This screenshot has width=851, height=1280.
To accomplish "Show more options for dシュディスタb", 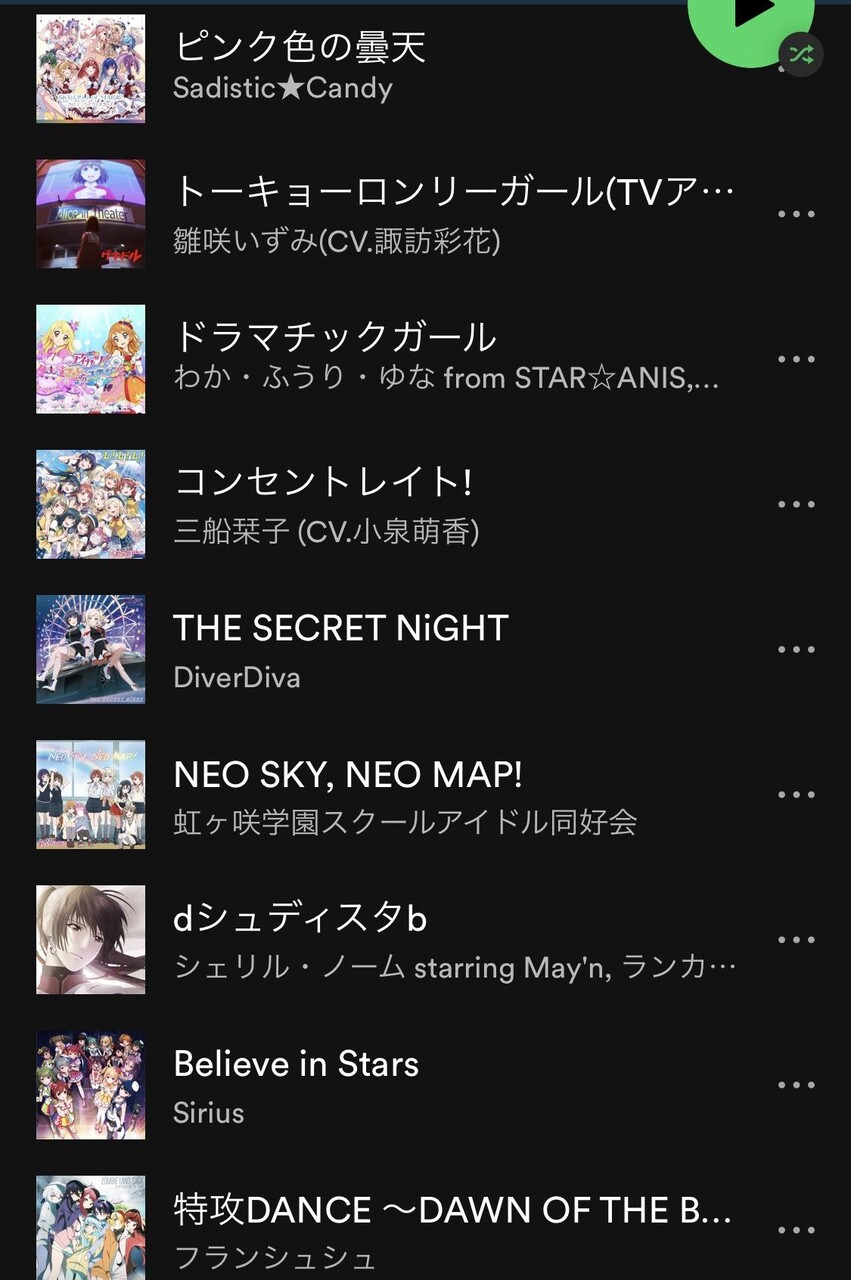I will pyautogui.click(x=796, y=939).
